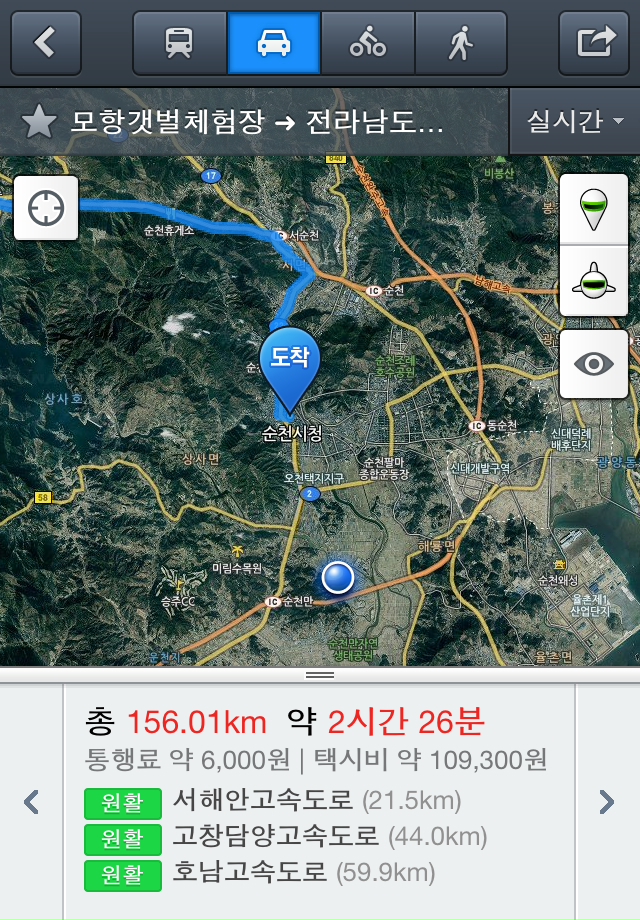Select the car driving route tab
640x920 pixels.
coord(273,43)
